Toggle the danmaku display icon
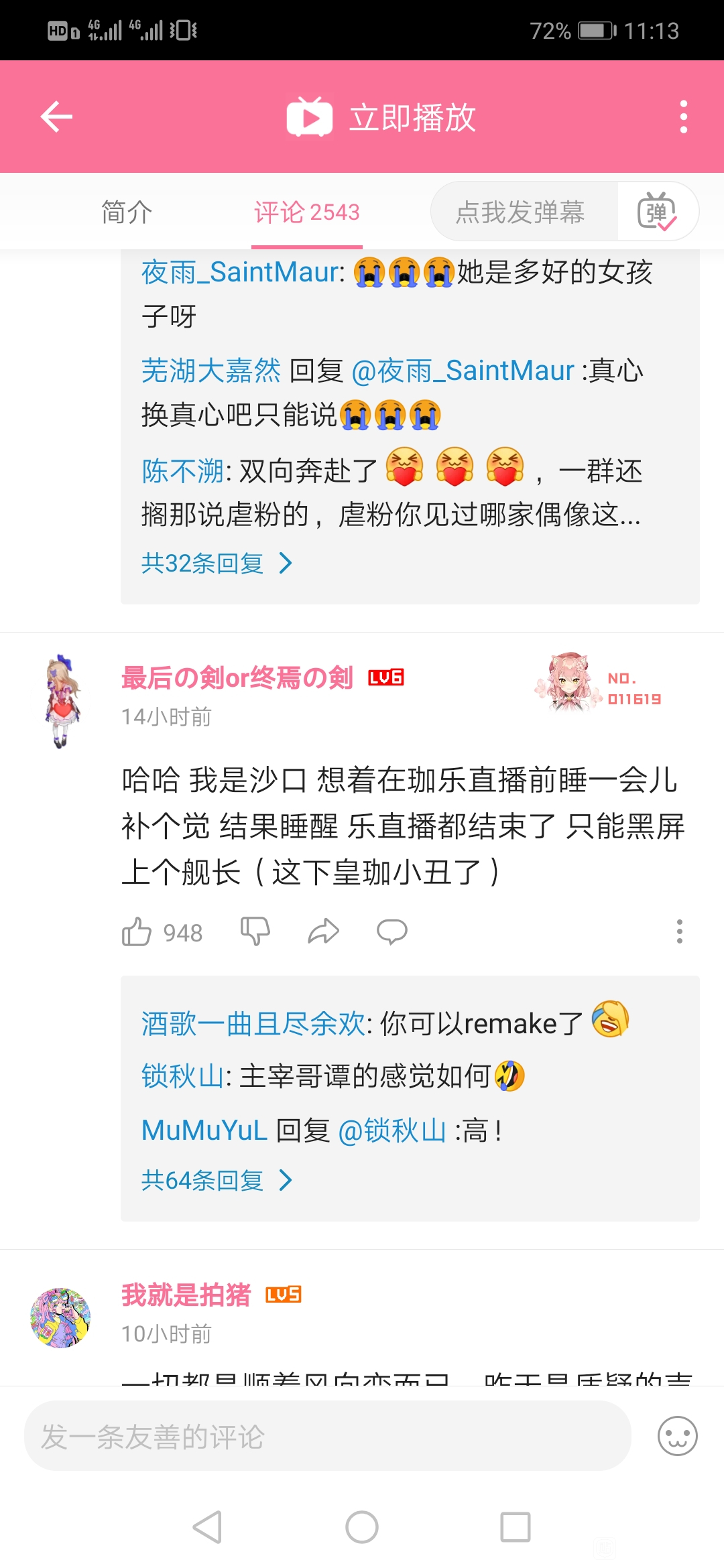The image size is (724, 1568). 657,212
